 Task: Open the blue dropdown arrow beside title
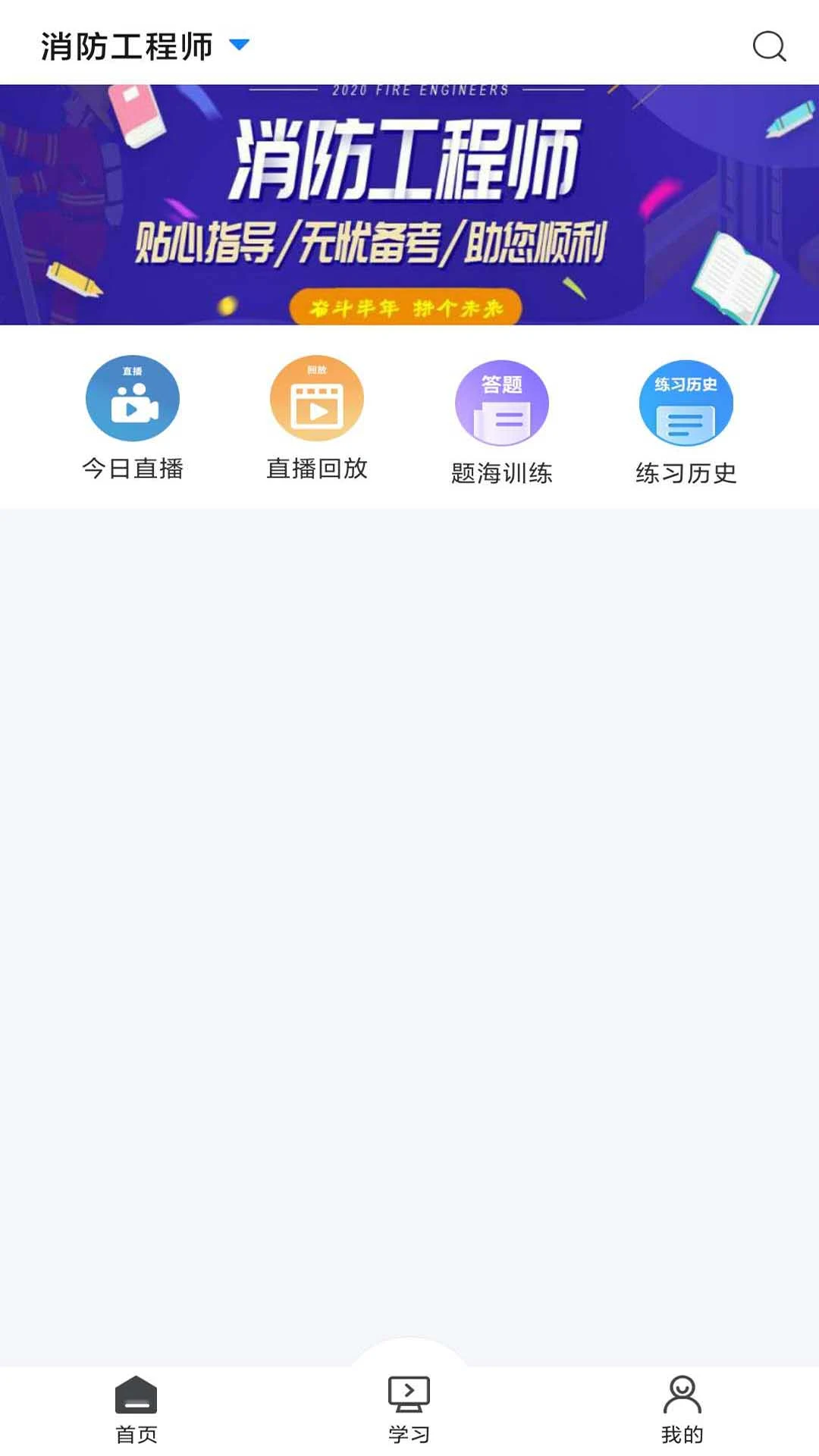click(240, 45)
